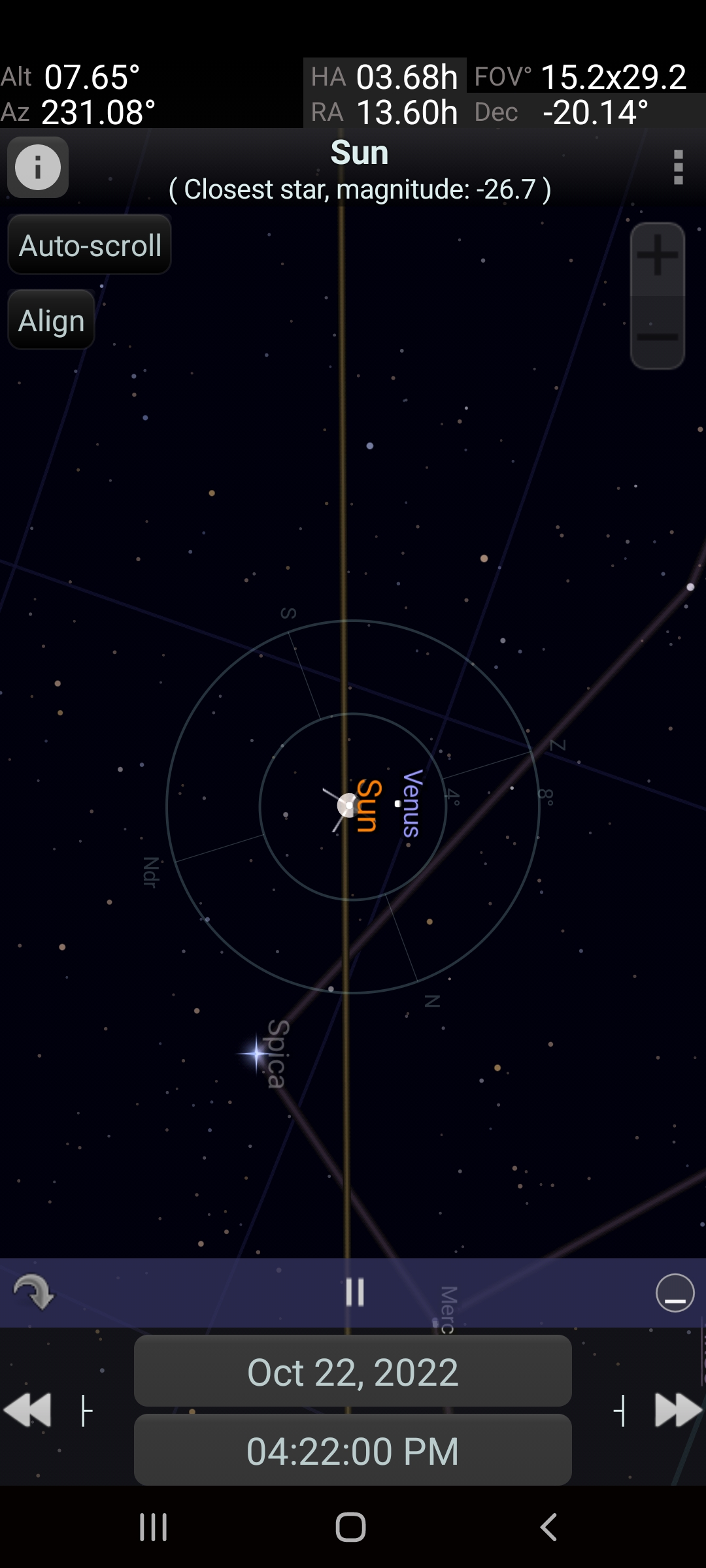
Task: Change the 04:22:00 PM time
Action: coord(353,1450)
